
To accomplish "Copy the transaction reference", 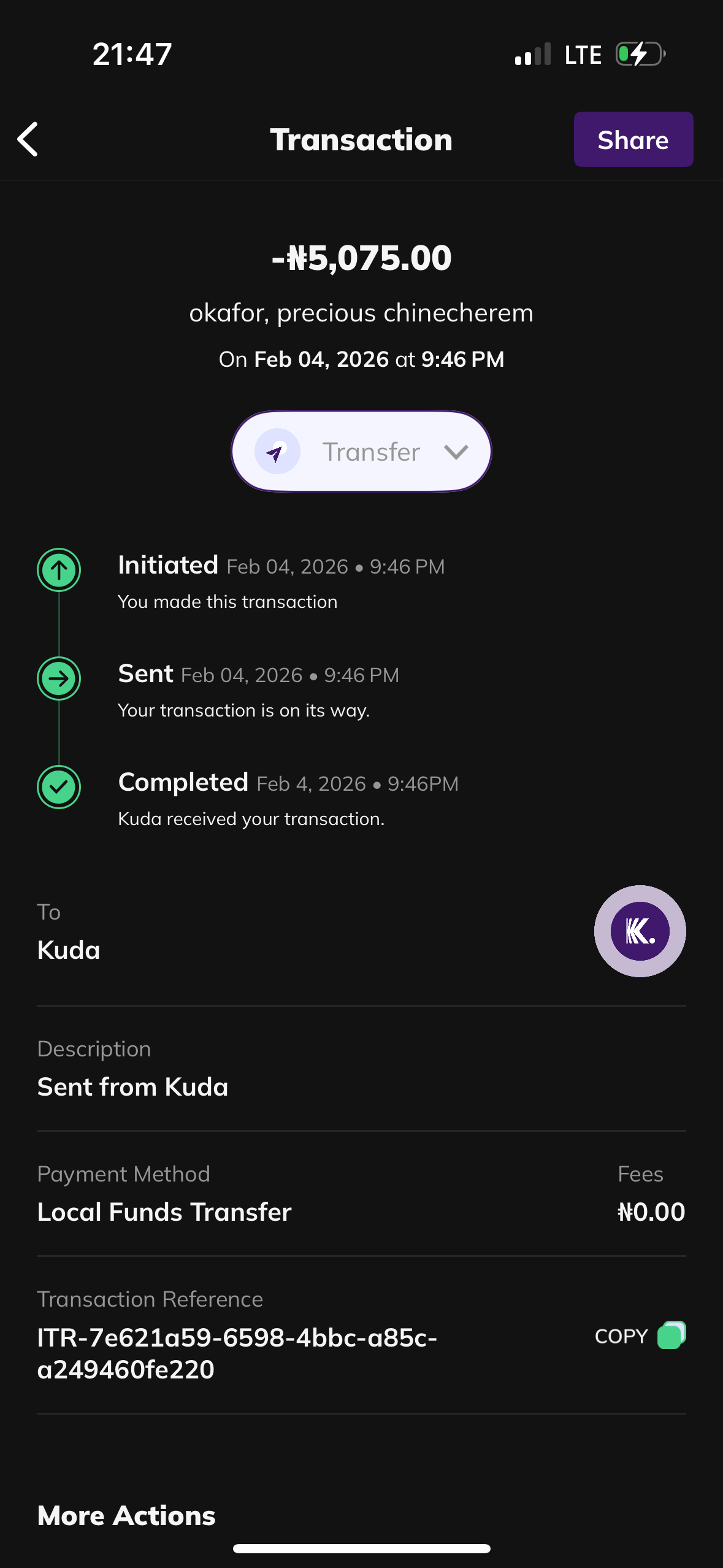I will click(x=640, y=1335).
